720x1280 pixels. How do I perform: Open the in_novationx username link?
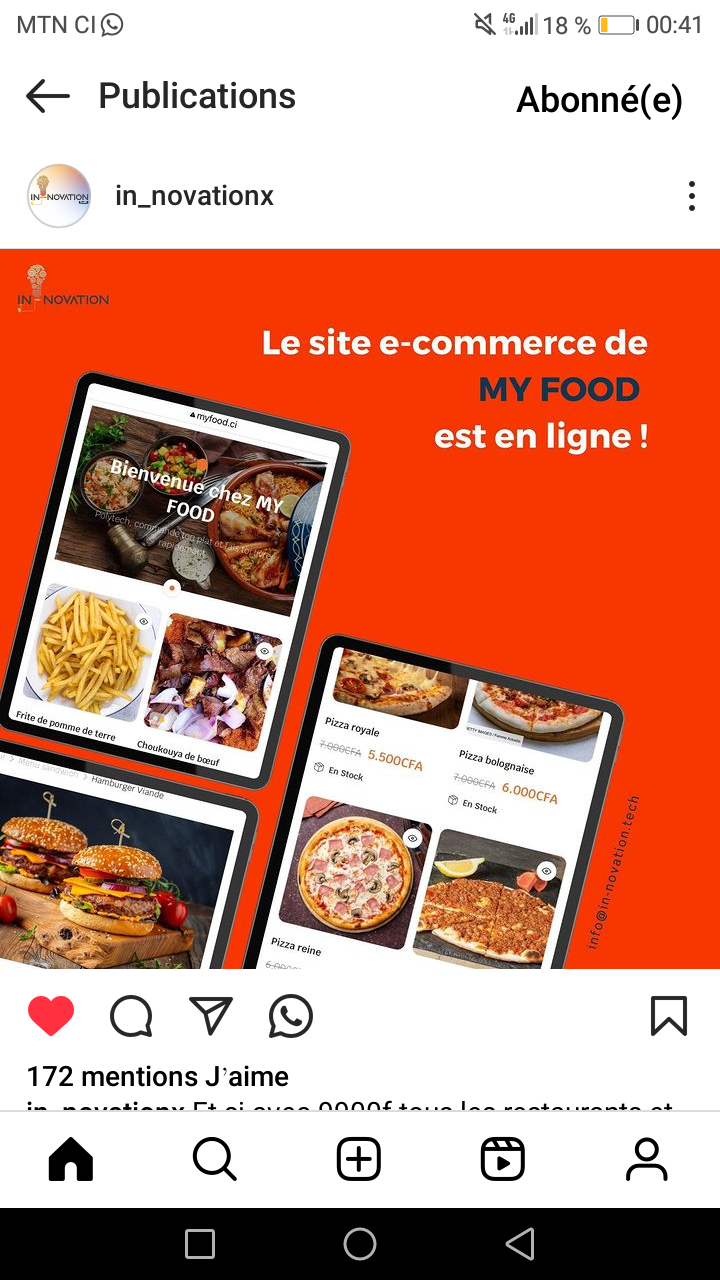194,196
